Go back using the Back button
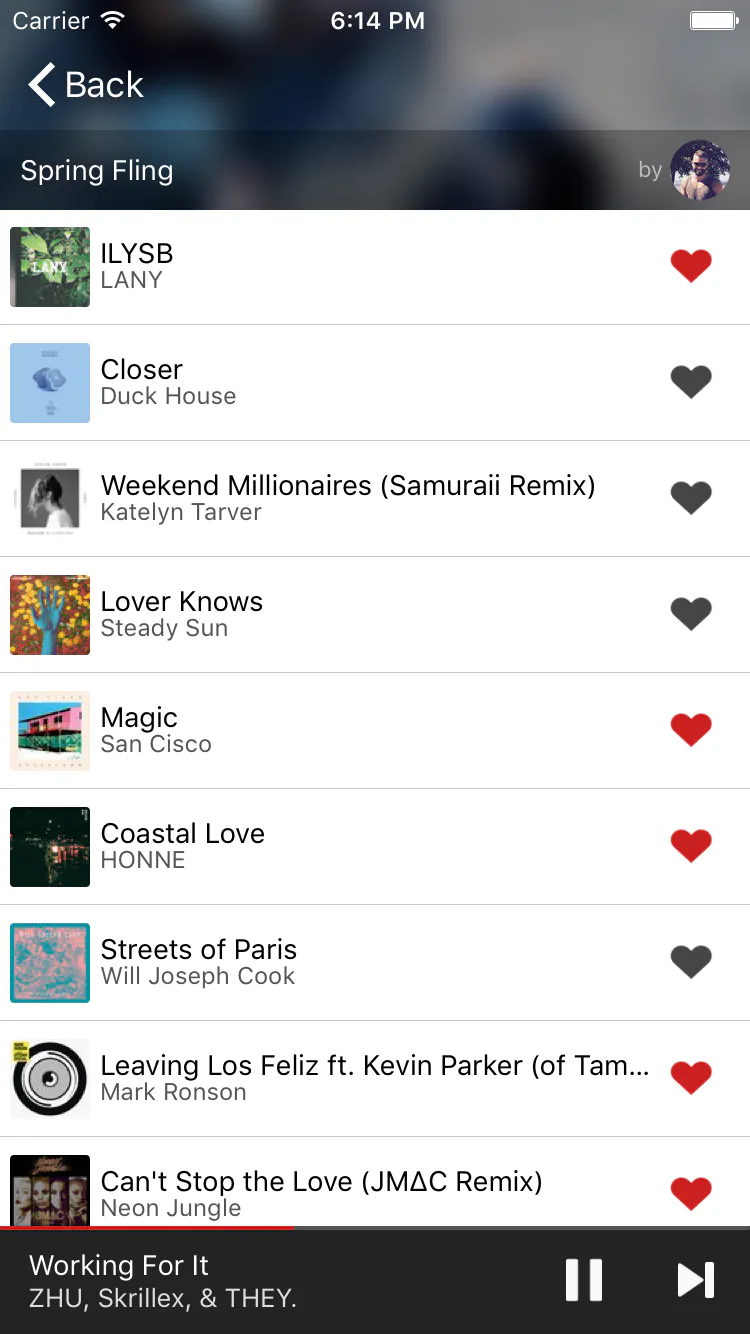Image resolution: width=750 pixels, height=1334 pixels. tap(86, 85)
